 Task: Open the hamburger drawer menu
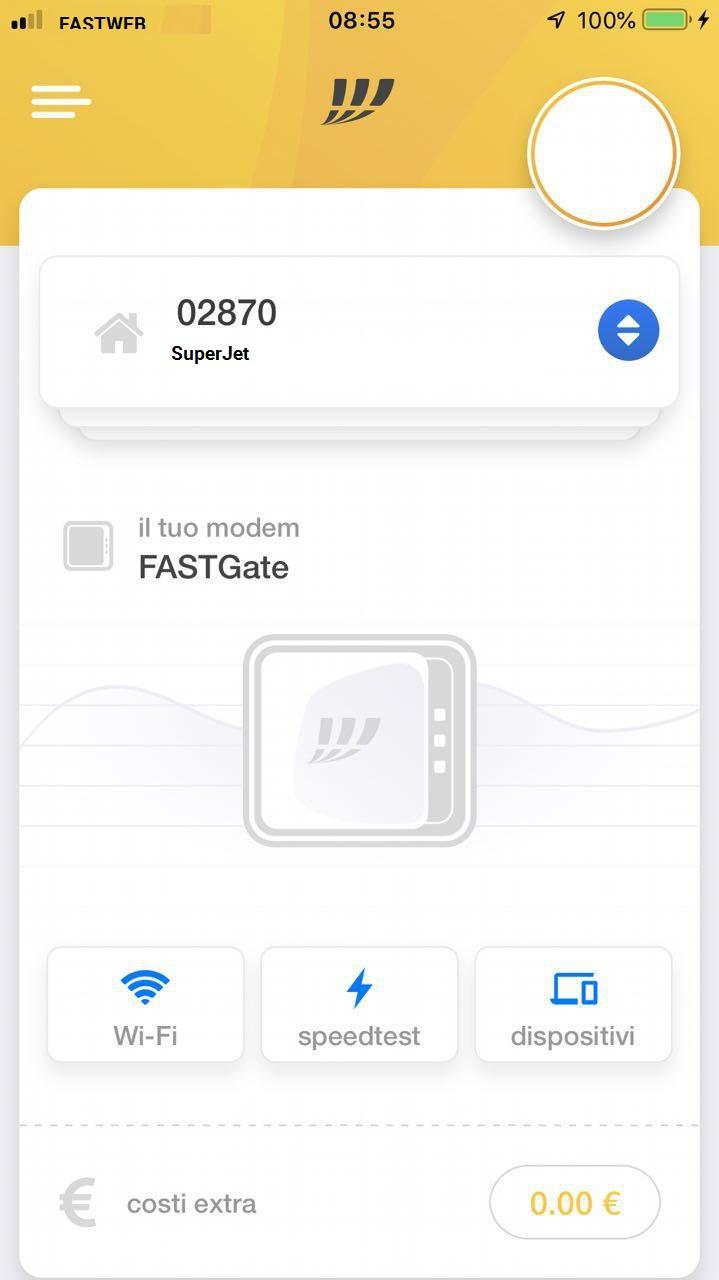[61, 101]
